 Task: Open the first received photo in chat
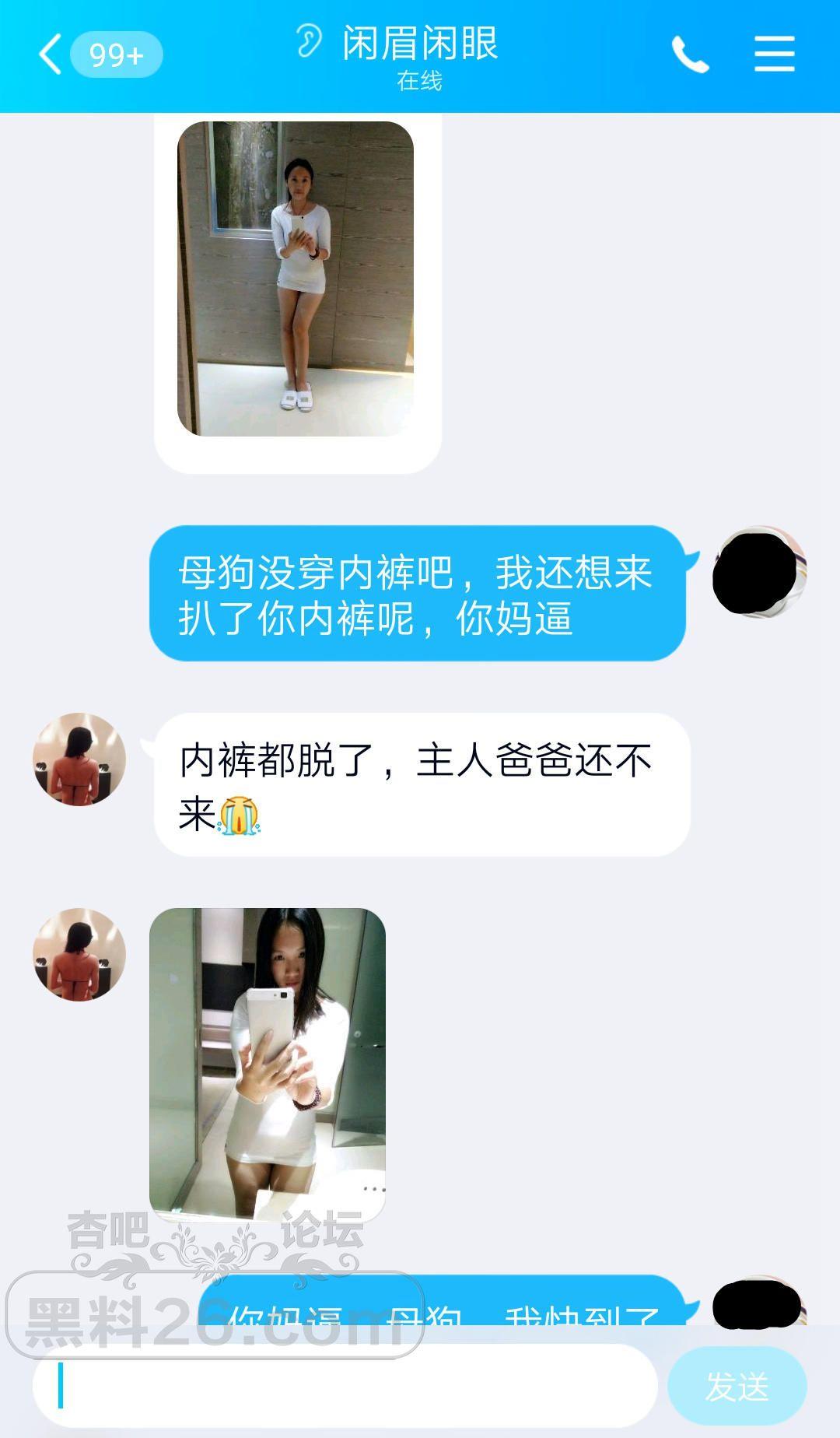[296, 278]
